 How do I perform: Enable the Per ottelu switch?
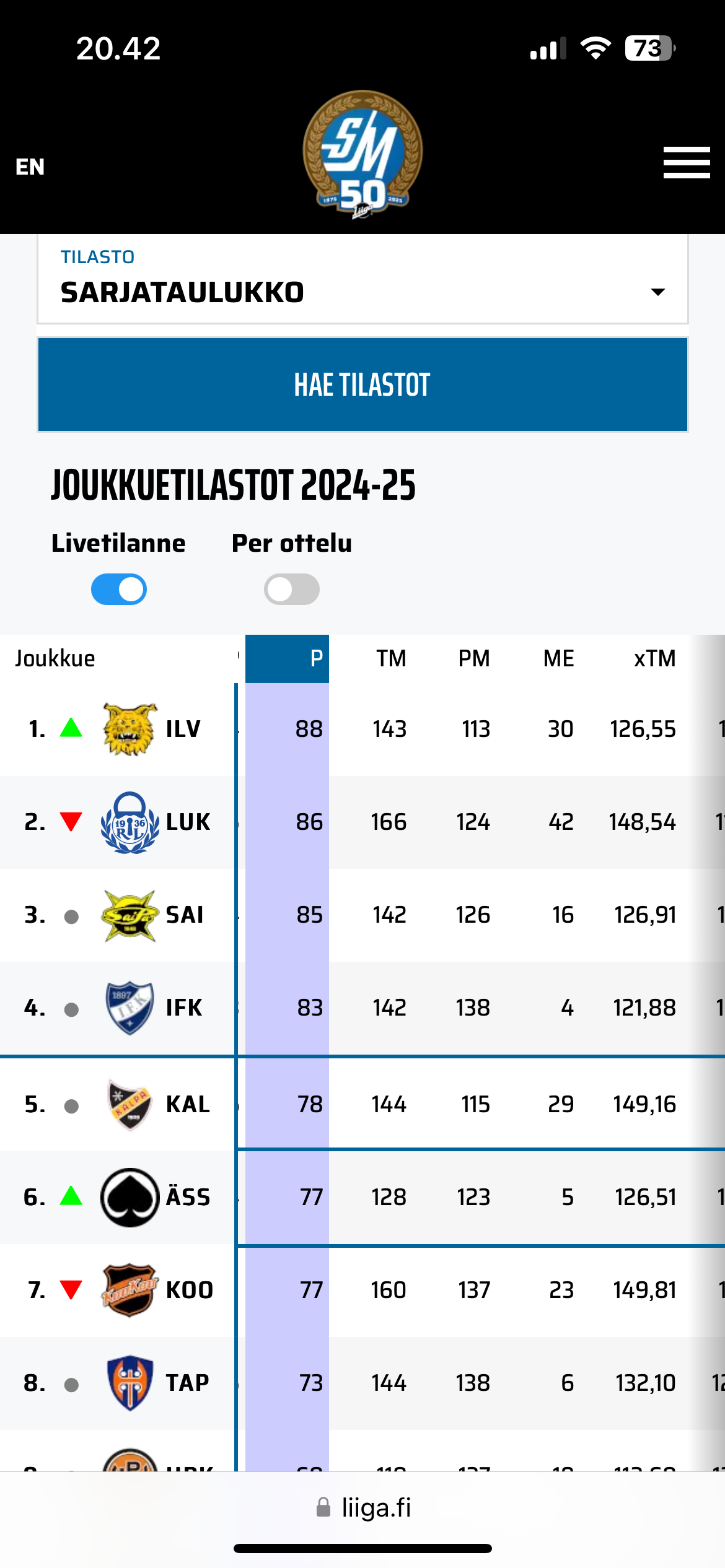click(291, 589)
